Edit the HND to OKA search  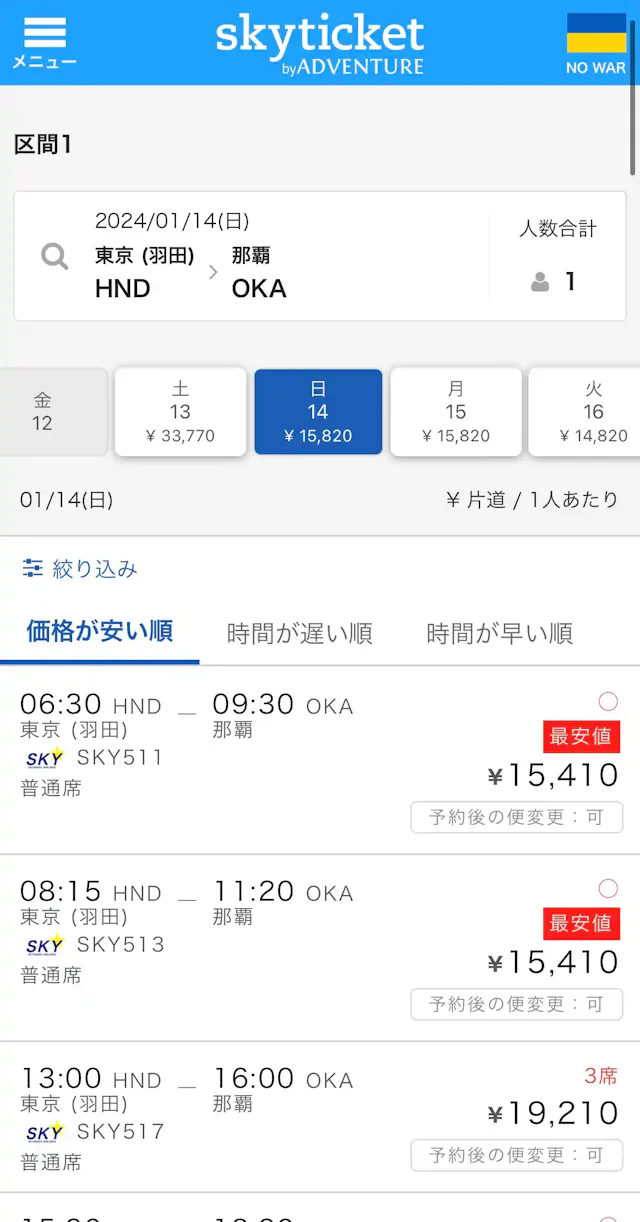250,256
